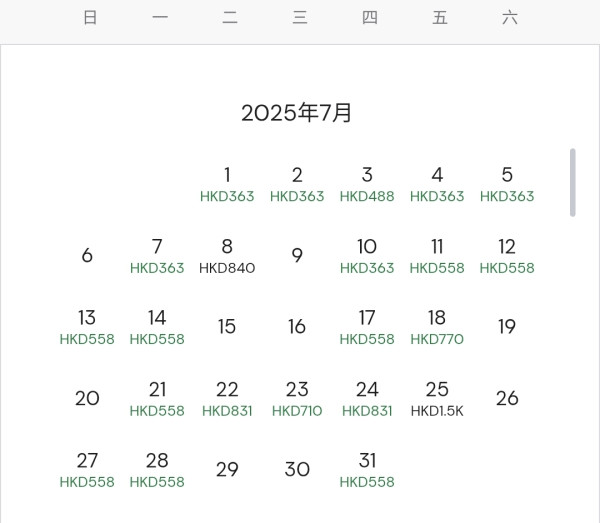This screenshot has width=600, height=523.
Task: Select July 23 priced HKD710
Action: 297,399
